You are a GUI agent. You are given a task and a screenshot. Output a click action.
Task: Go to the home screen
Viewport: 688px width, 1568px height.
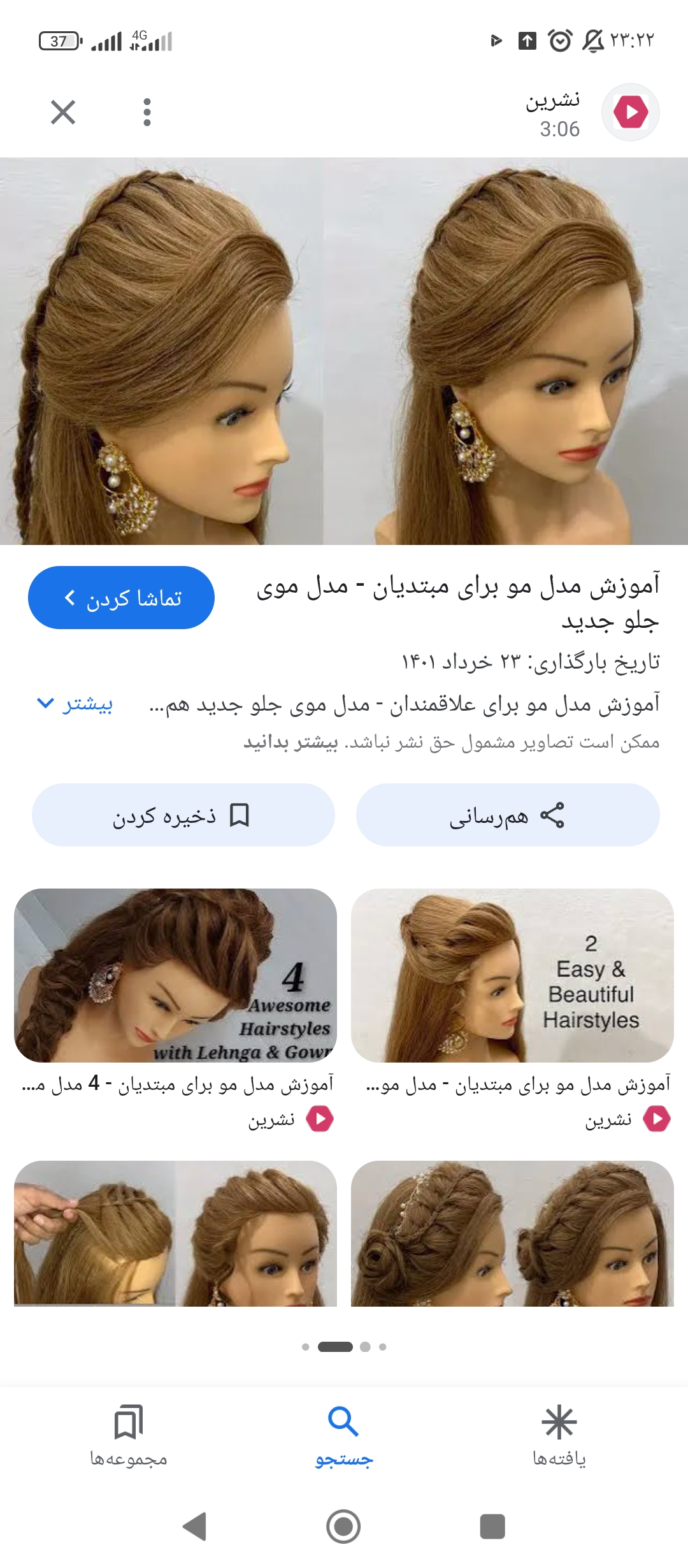[343, 1527]
